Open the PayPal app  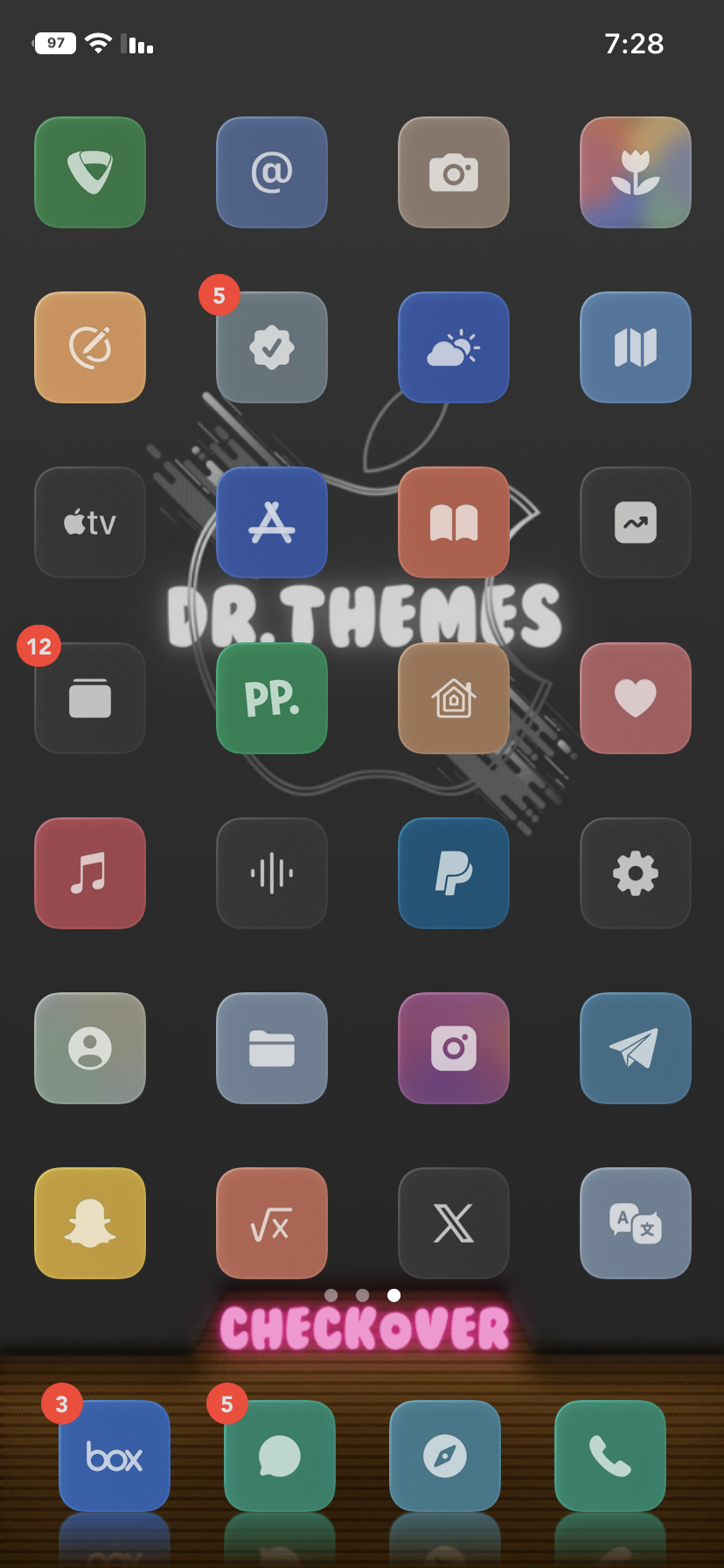(x=454, y=873)
